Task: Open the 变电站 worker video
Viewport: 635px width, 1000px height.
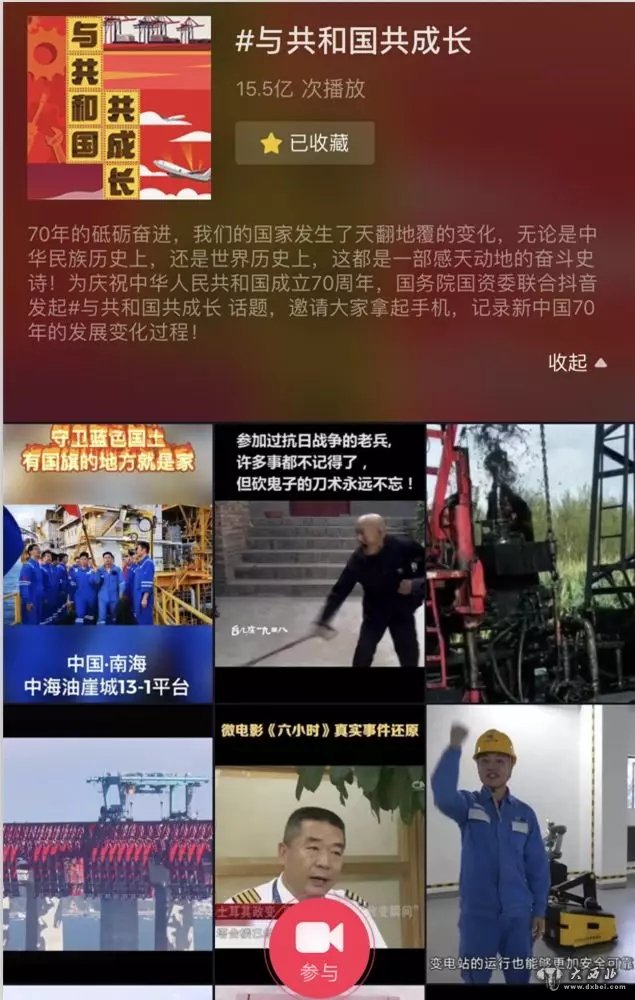Action: point(529,840)
